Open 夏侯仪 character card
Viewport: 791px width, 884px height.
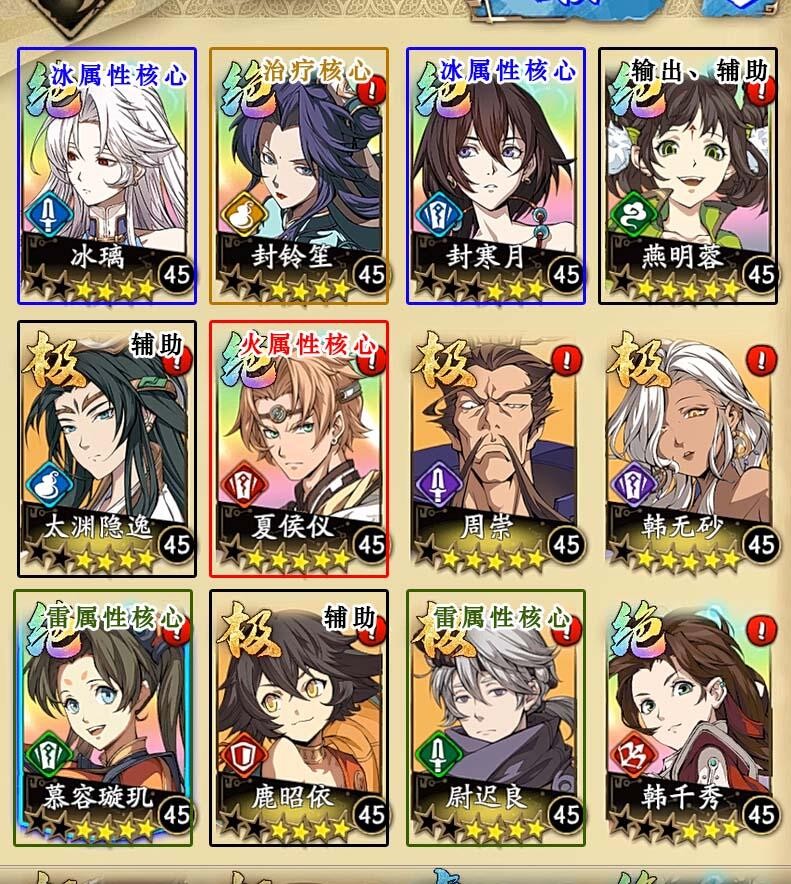click(x=300, y=450)
